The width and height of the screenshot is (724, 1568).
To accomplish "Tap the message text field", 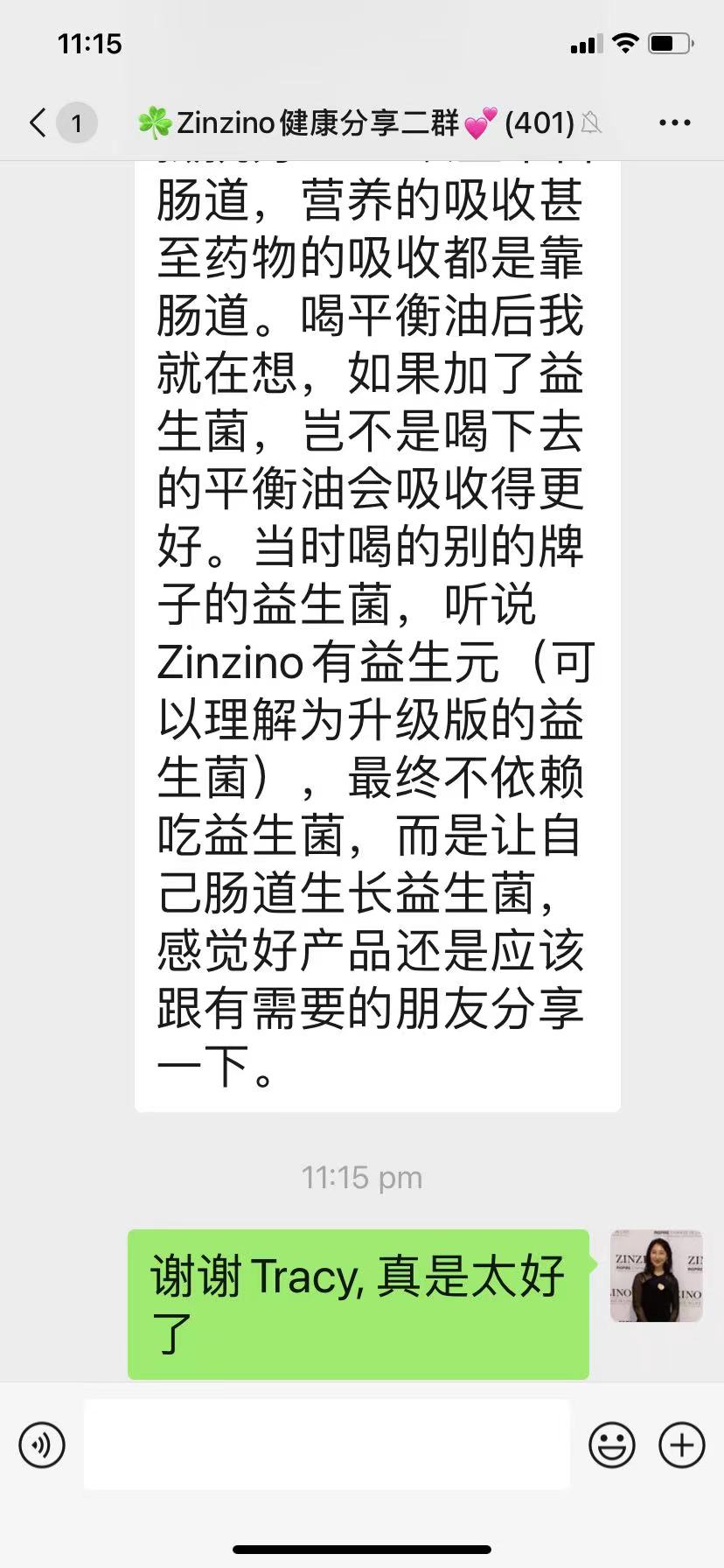I will [327, 1444].
